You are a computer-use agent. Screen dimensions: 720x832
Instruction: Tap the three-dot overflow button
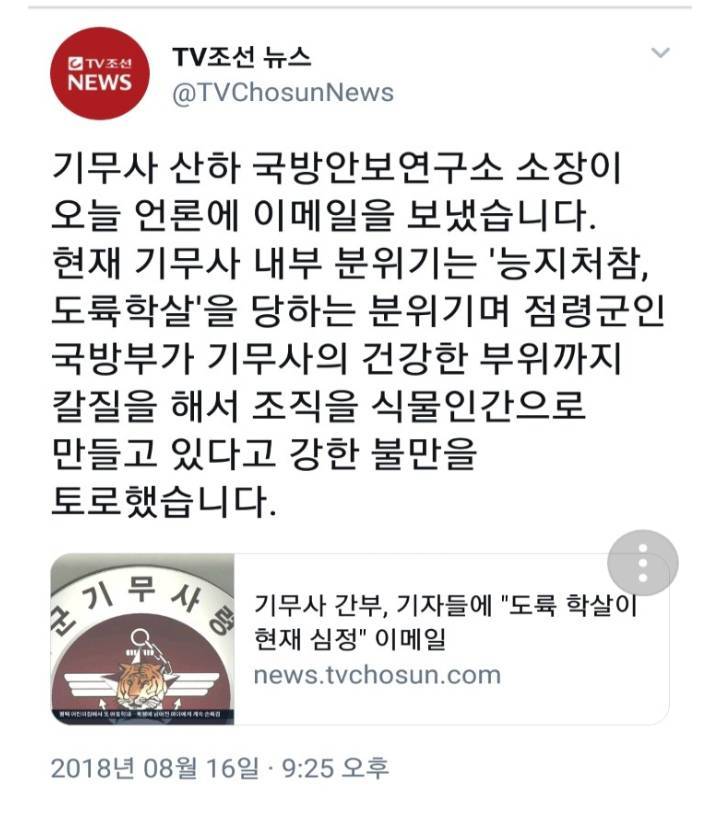pyautogui.click(x=643, y=563)
